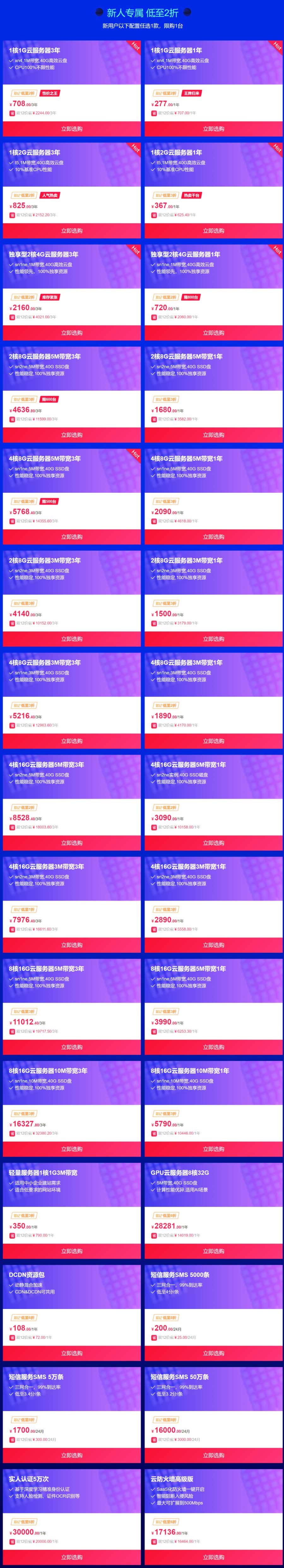Viewport: 284px width, 1568px height.
Task: Choose 立即选购 for 8核16G云服务器10M带宽1年
Action: (213, 1149)
